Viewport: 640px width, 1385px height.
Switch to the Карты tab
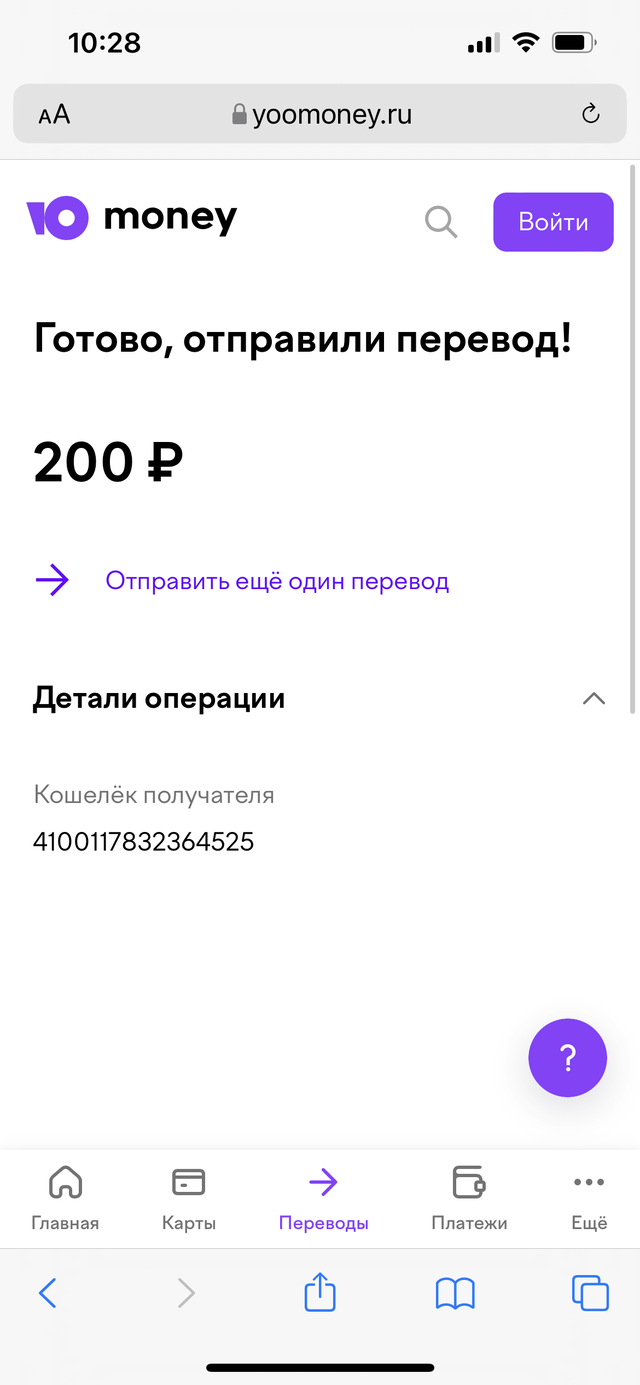click(189, 1198)
